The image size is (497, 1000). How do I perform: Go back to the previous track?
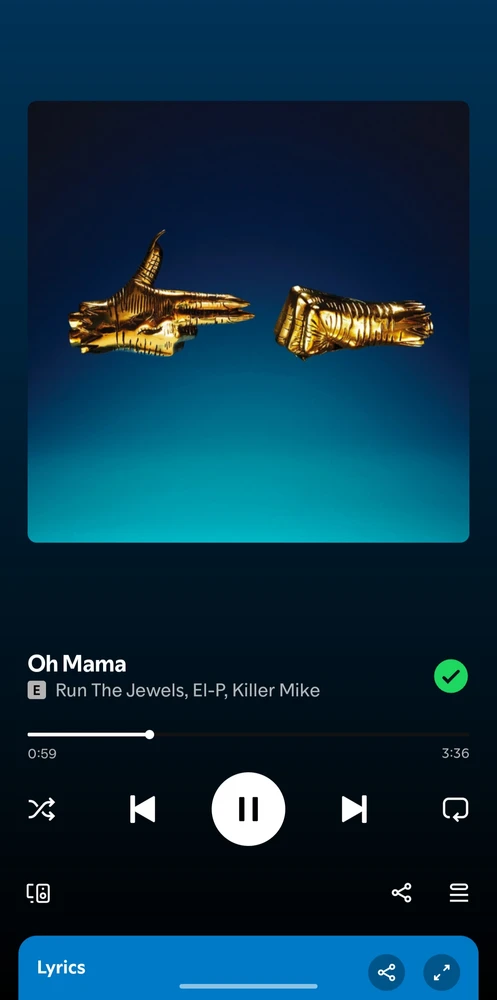[142, 809]
